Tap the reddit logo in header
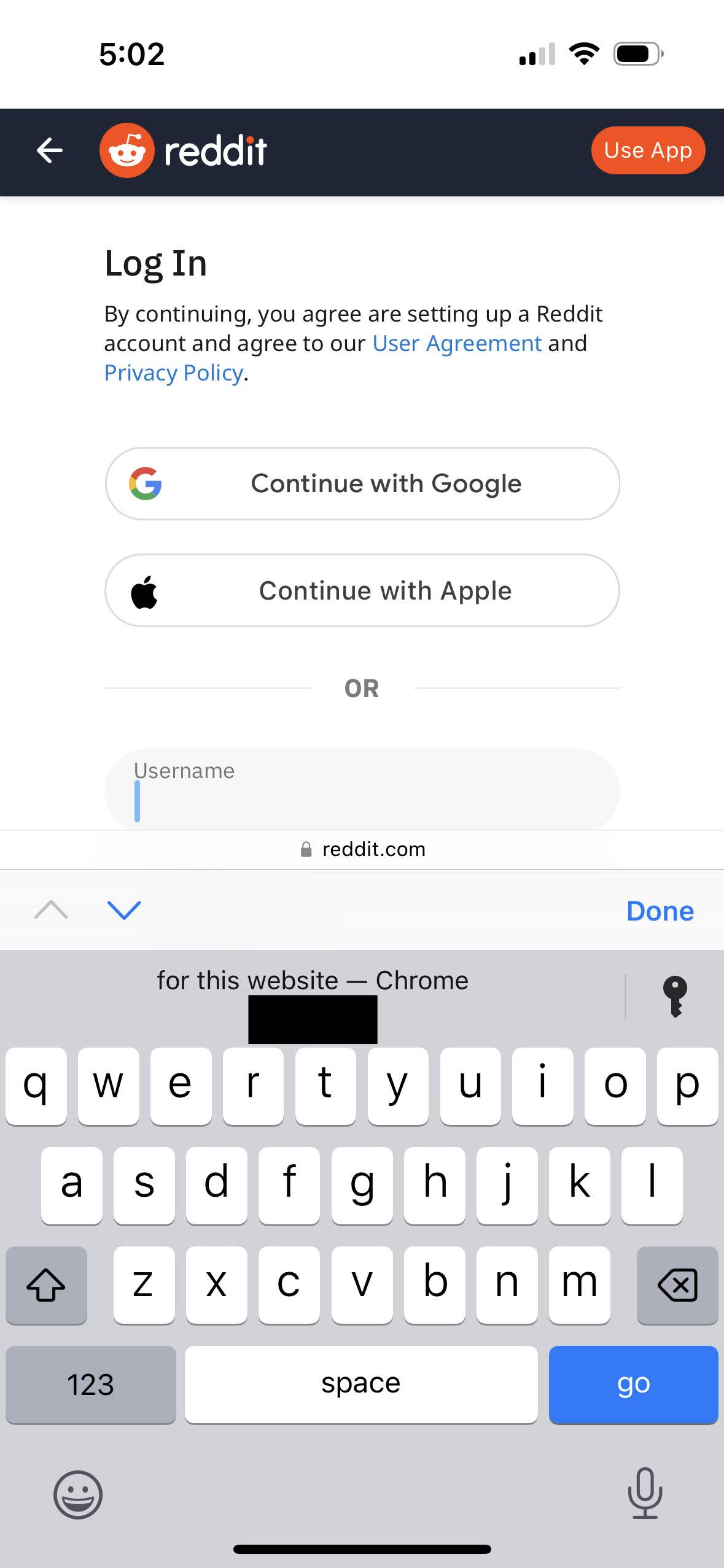 (x=184, y=150)
